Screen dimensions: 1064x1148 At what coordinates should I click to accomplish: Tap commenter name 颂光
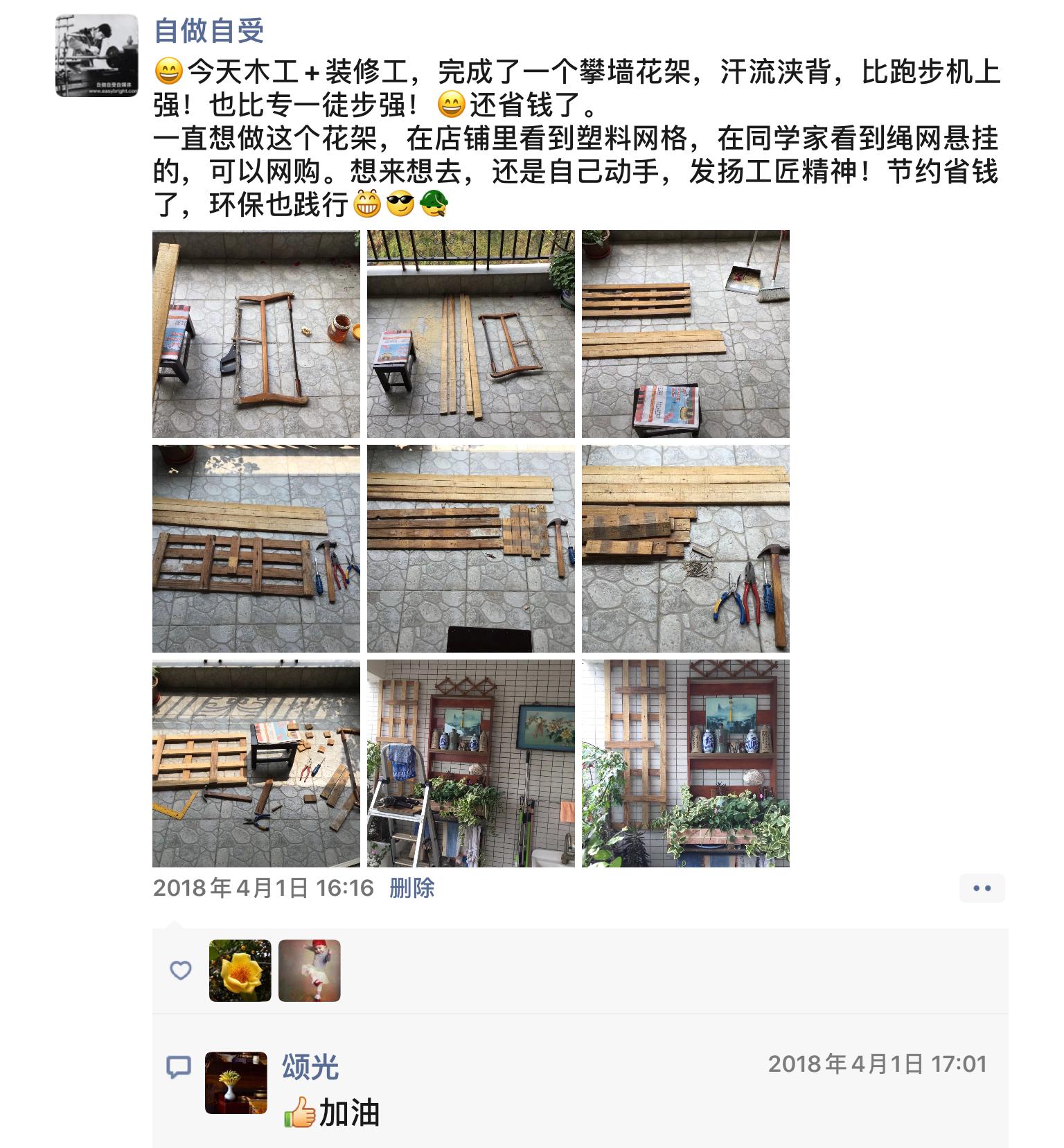click(310, 1067)
